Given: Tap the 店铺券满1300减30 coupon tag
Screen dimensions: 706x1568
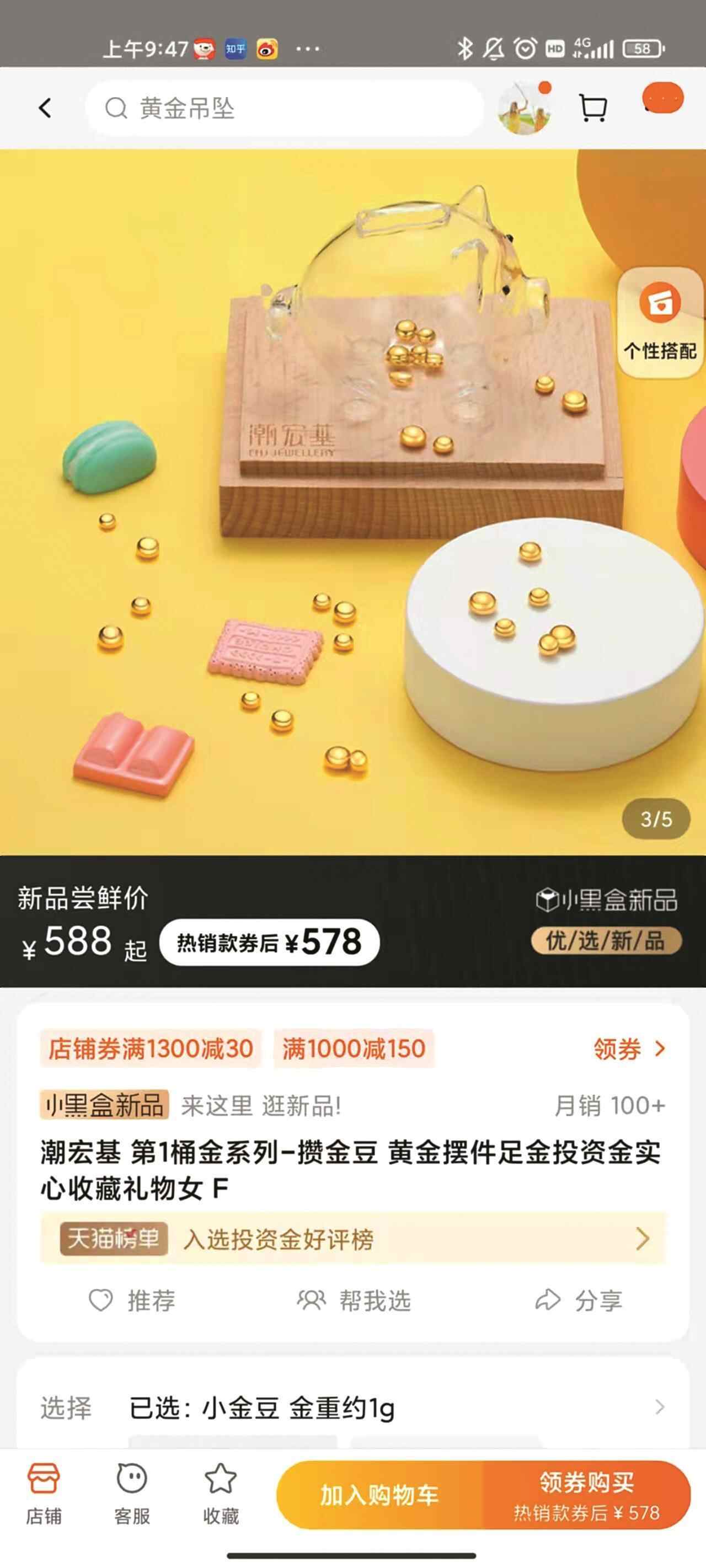Looking at the screenshot, I should (x=151, y=1049).
